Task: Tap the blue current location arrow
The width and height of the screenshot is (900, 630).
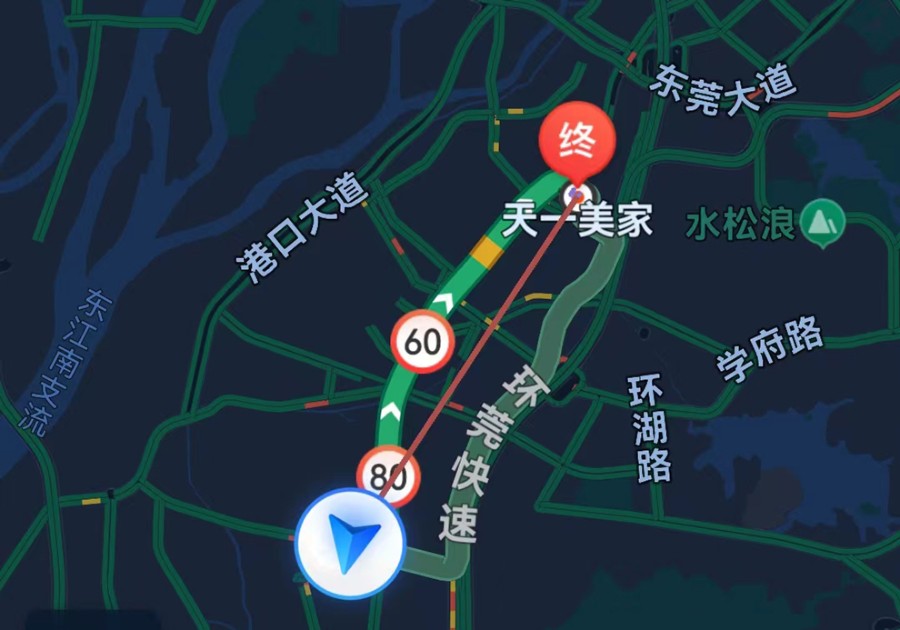Action: 350,544
